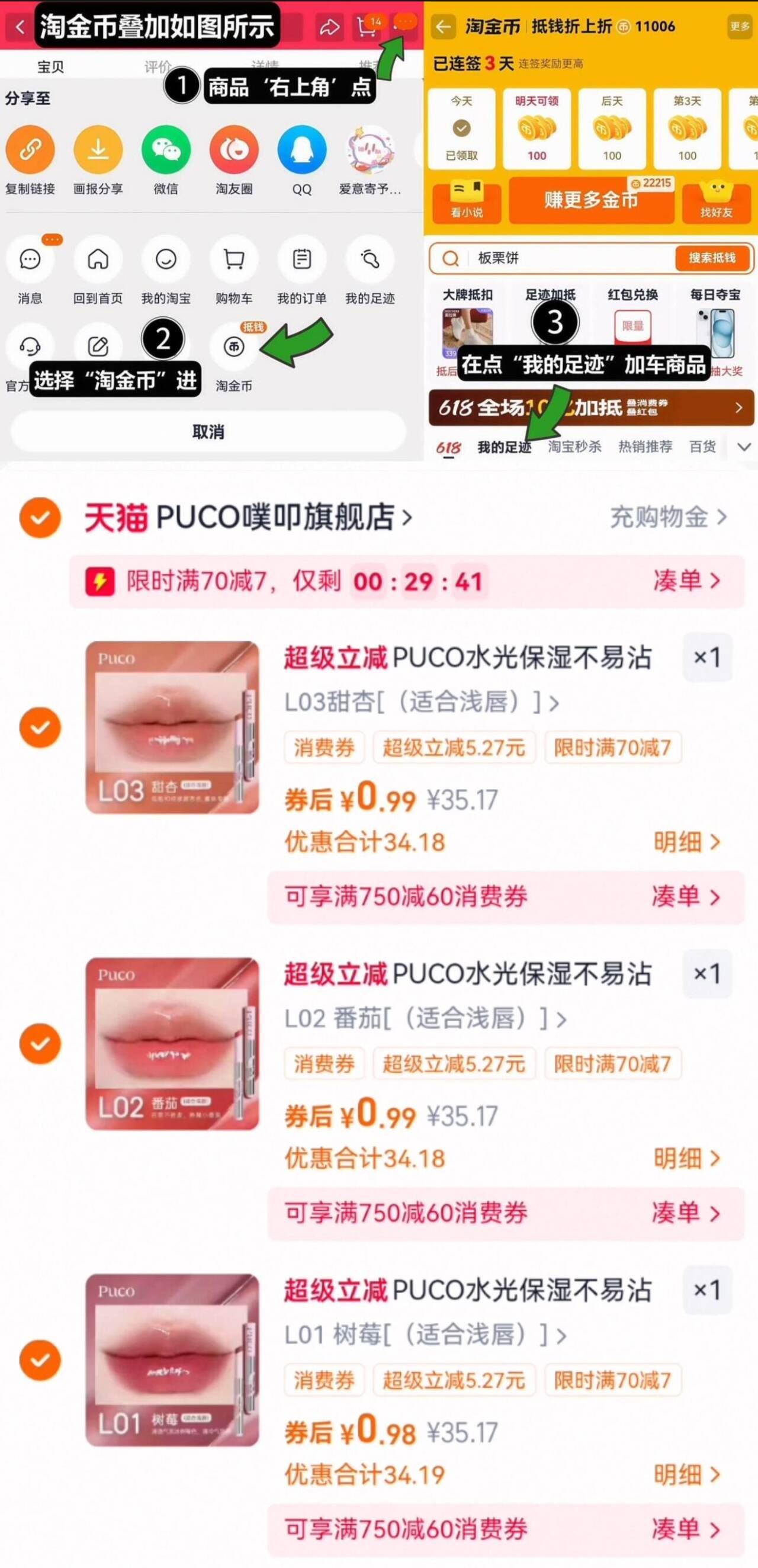The width and height of the screenshot is (758, 1568).
Task: Copy link using 复制链接 icon
Action: (x=31, y=150)
